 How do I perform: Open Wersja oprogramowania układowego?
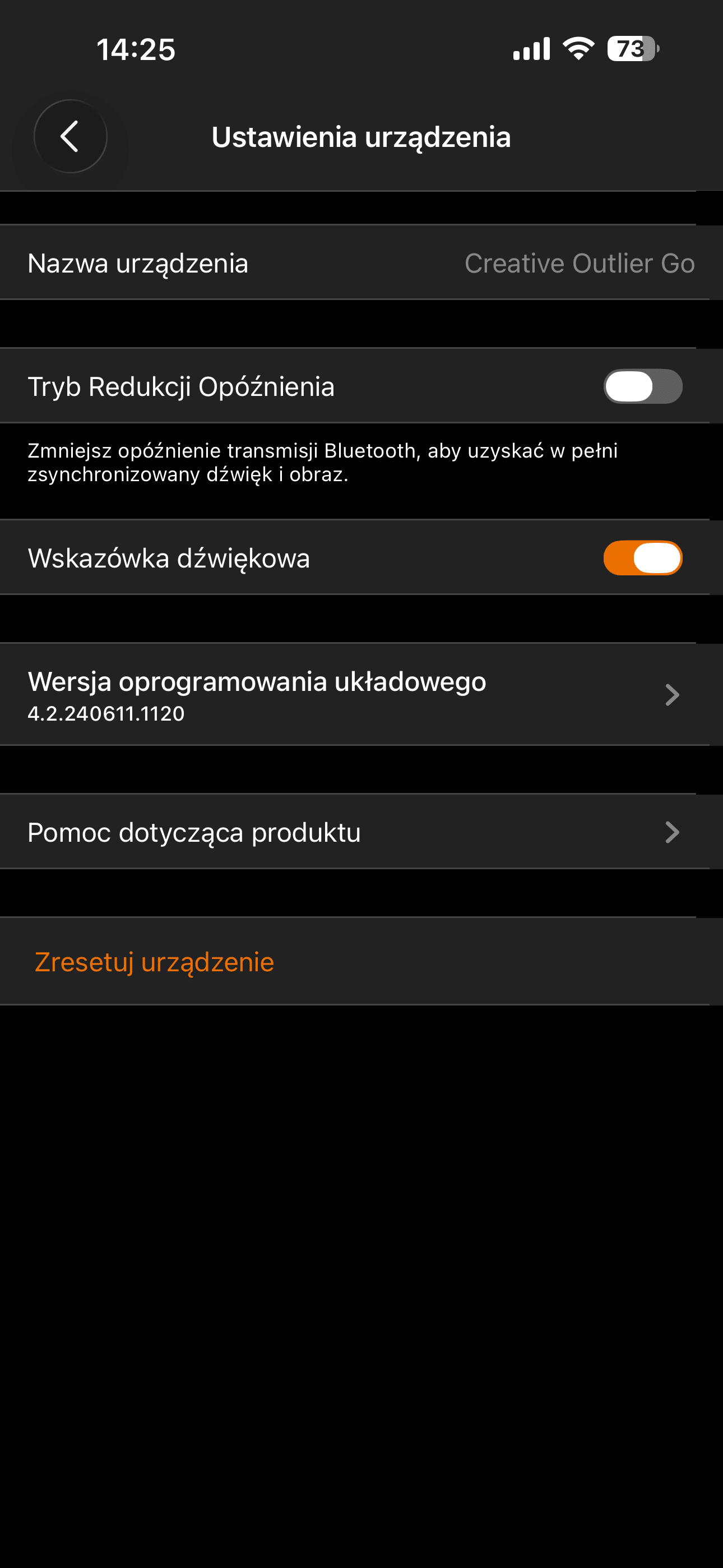360,694
